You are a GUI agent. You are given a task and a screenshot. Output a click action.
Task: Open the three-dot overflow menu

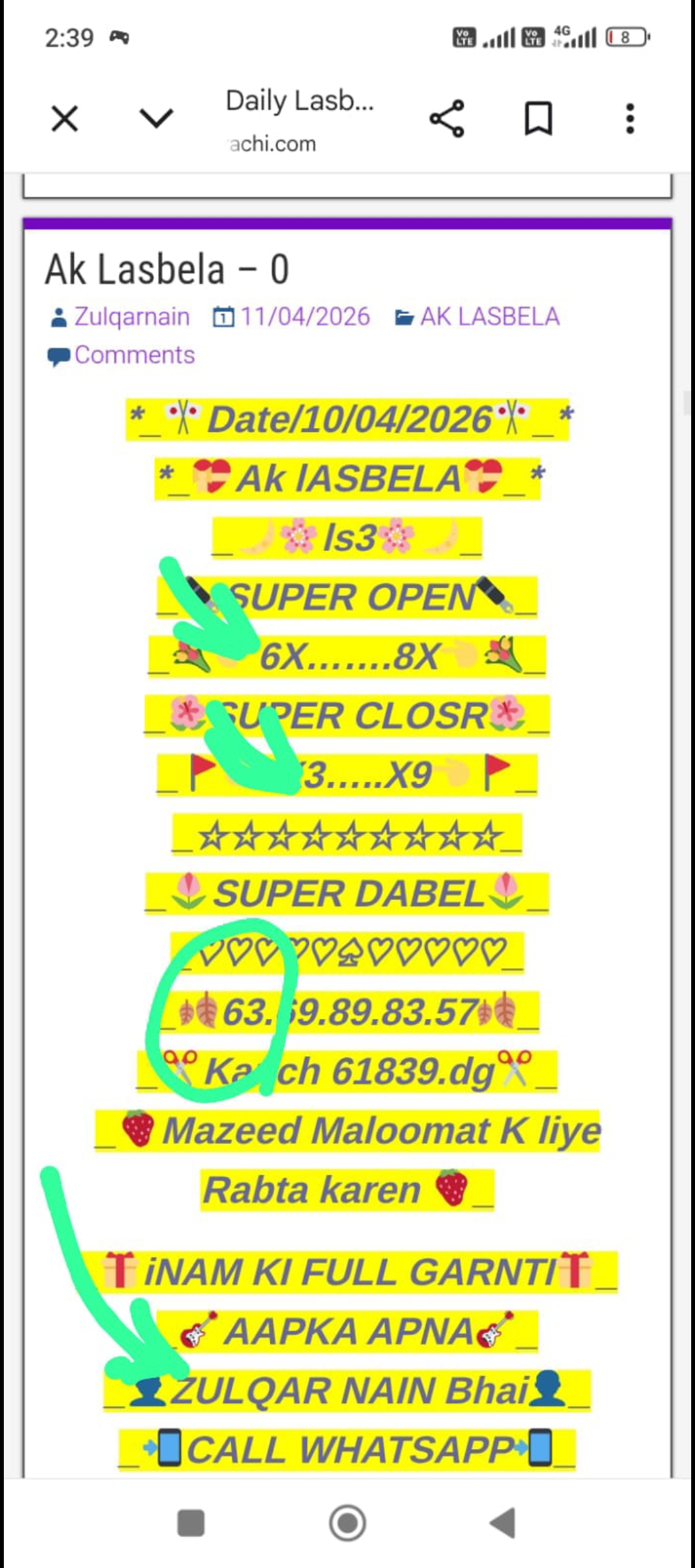click(630, 118)
